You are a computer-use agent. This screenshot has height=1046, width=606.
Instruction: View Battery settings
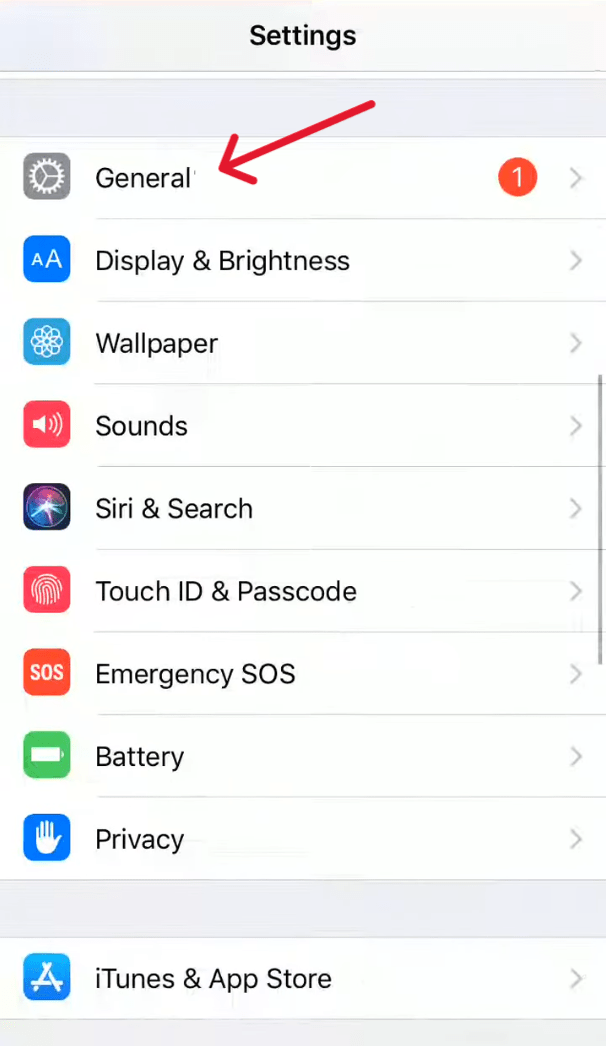(x=139, y=756)
